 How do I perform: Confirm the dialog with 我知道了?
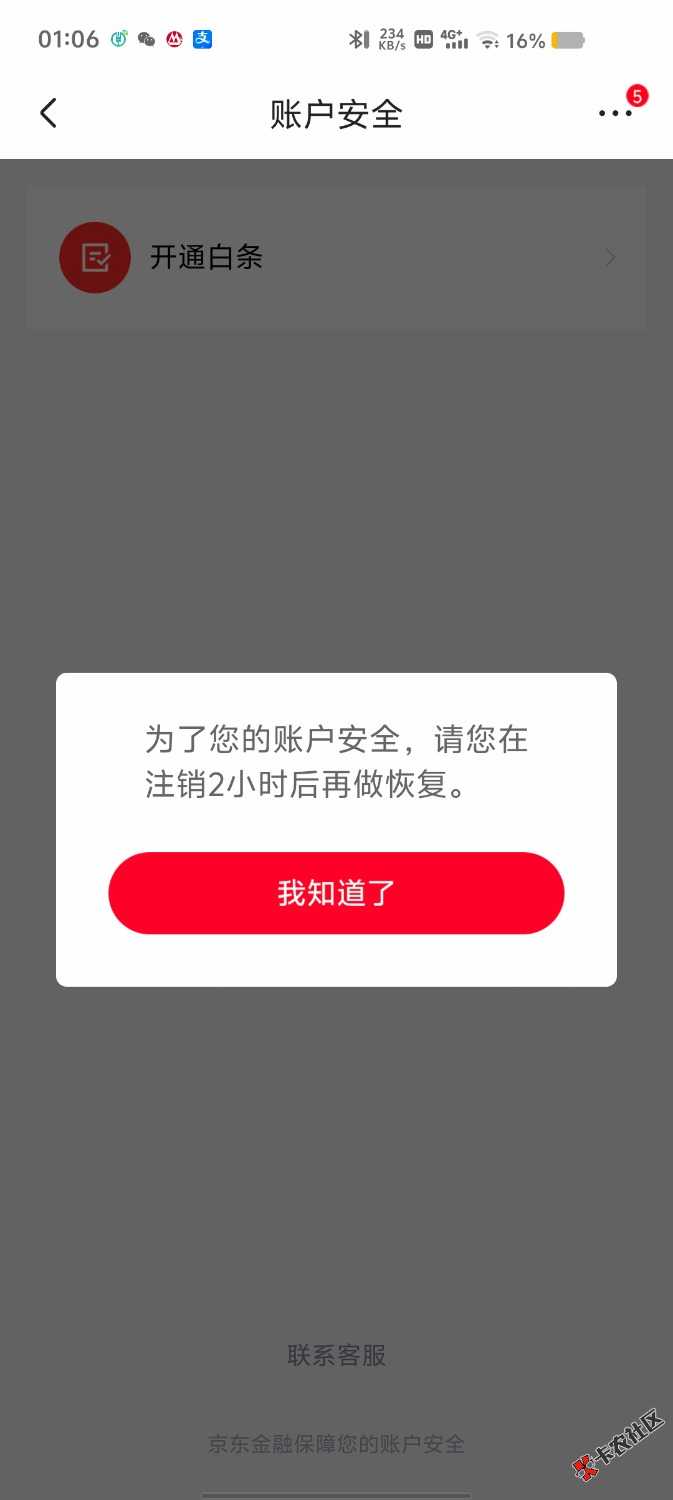point(336,893)
